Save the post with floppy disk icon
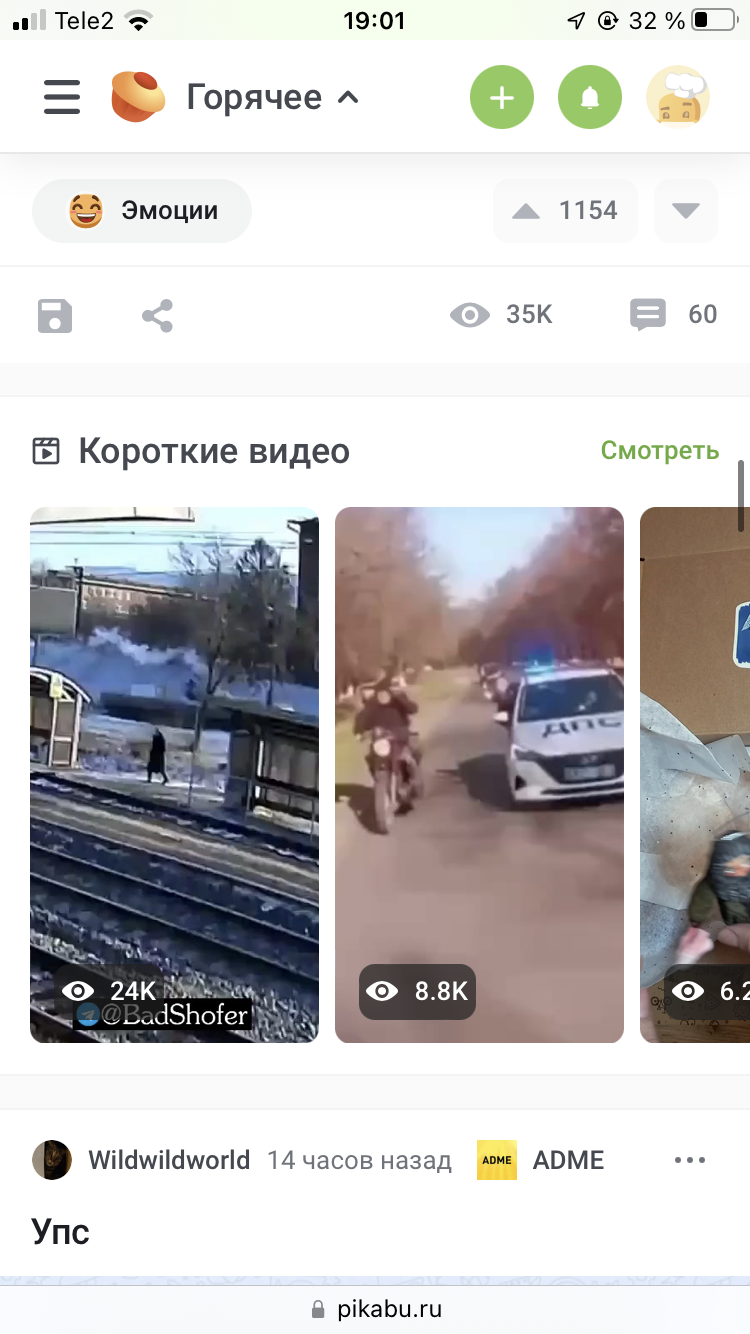This screenshot has height=1334, width=750. (x=55, y=316)
